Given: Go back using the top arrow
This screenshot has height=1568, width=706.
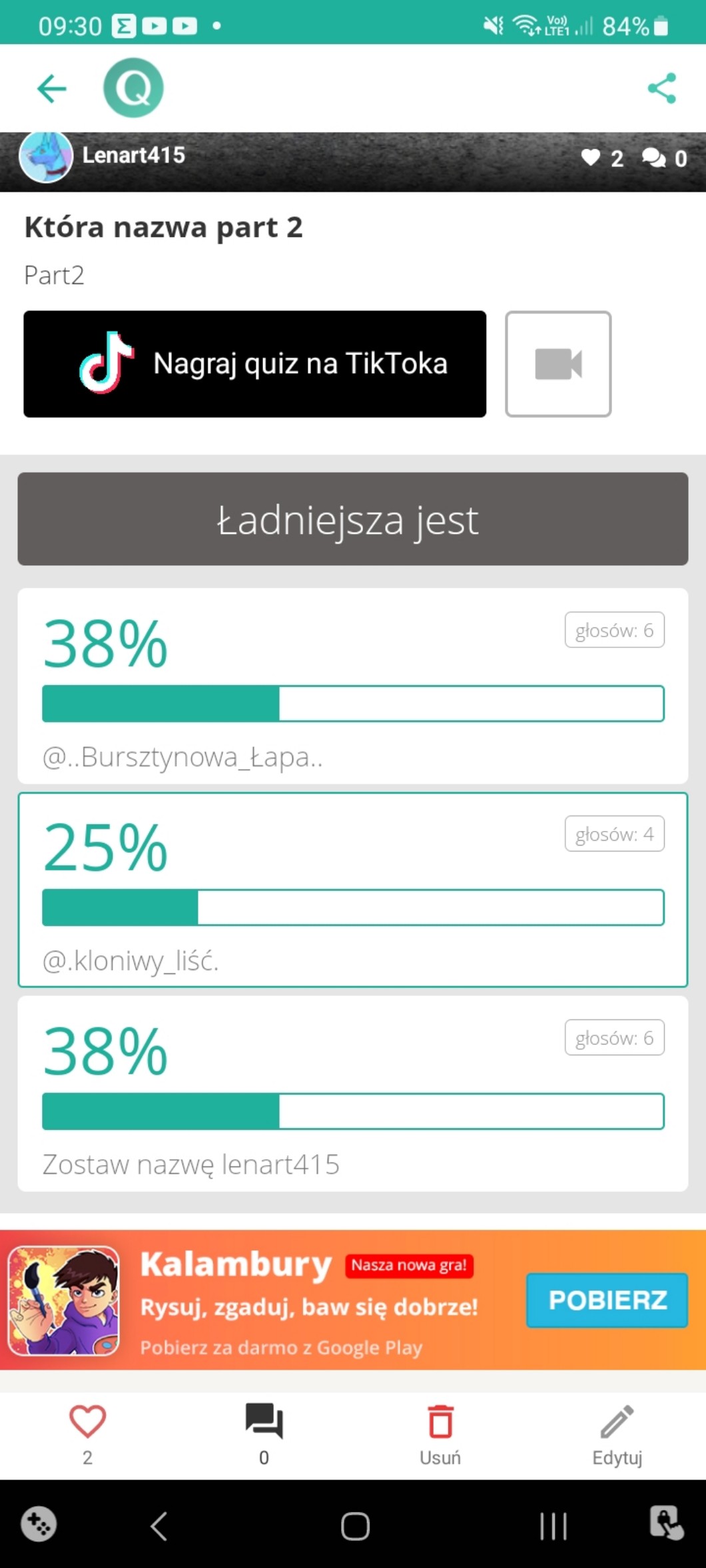Looking at the screenshot, I should click(x=52, y=89).
